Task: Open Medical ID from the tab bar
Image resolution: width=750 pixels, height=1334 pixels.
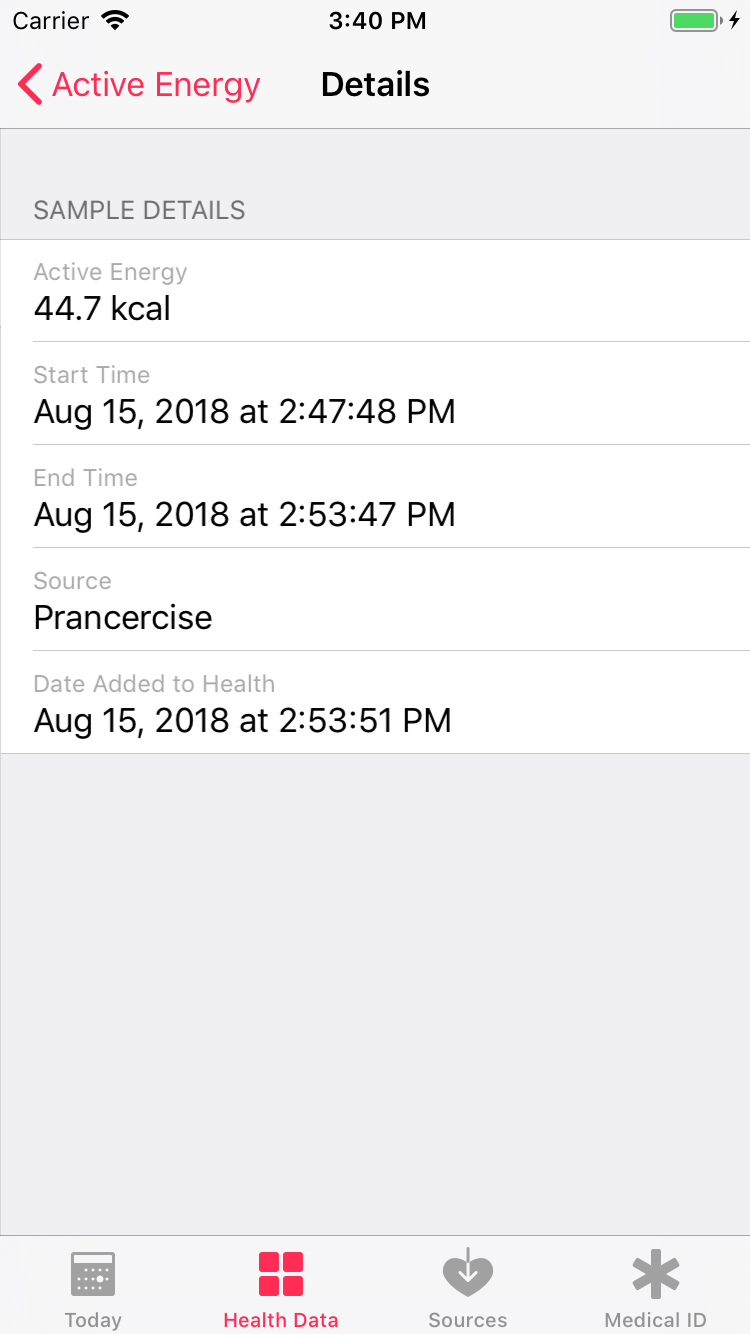Action: 655,1290
